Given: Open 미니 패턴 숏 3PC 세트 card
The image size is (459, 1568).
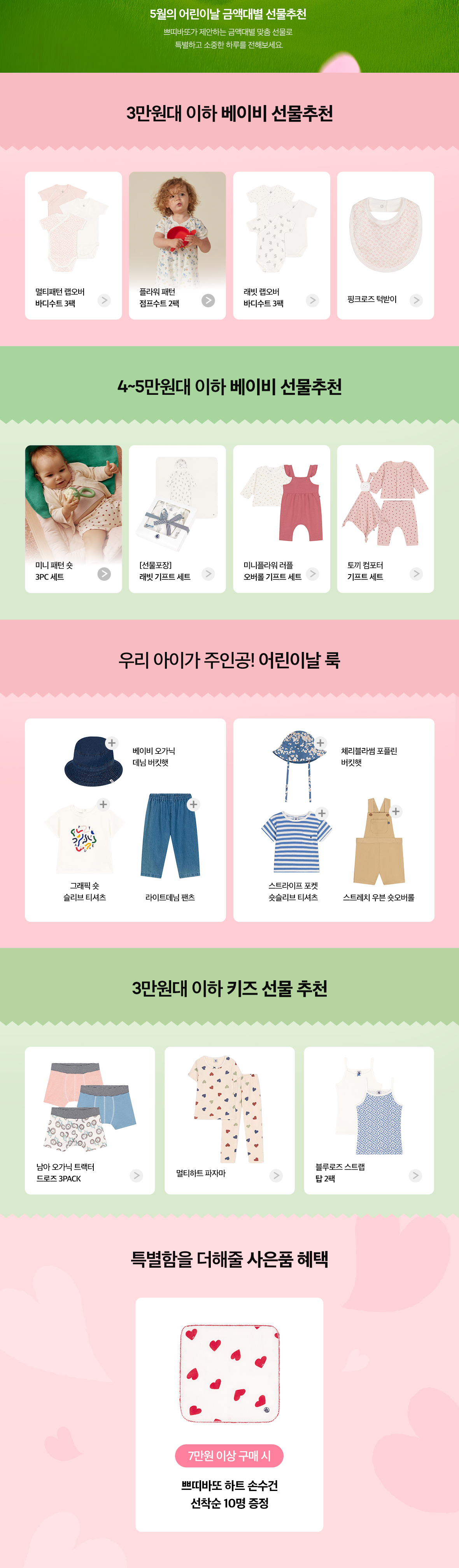Looking at the screenshot, I should 73,519.
